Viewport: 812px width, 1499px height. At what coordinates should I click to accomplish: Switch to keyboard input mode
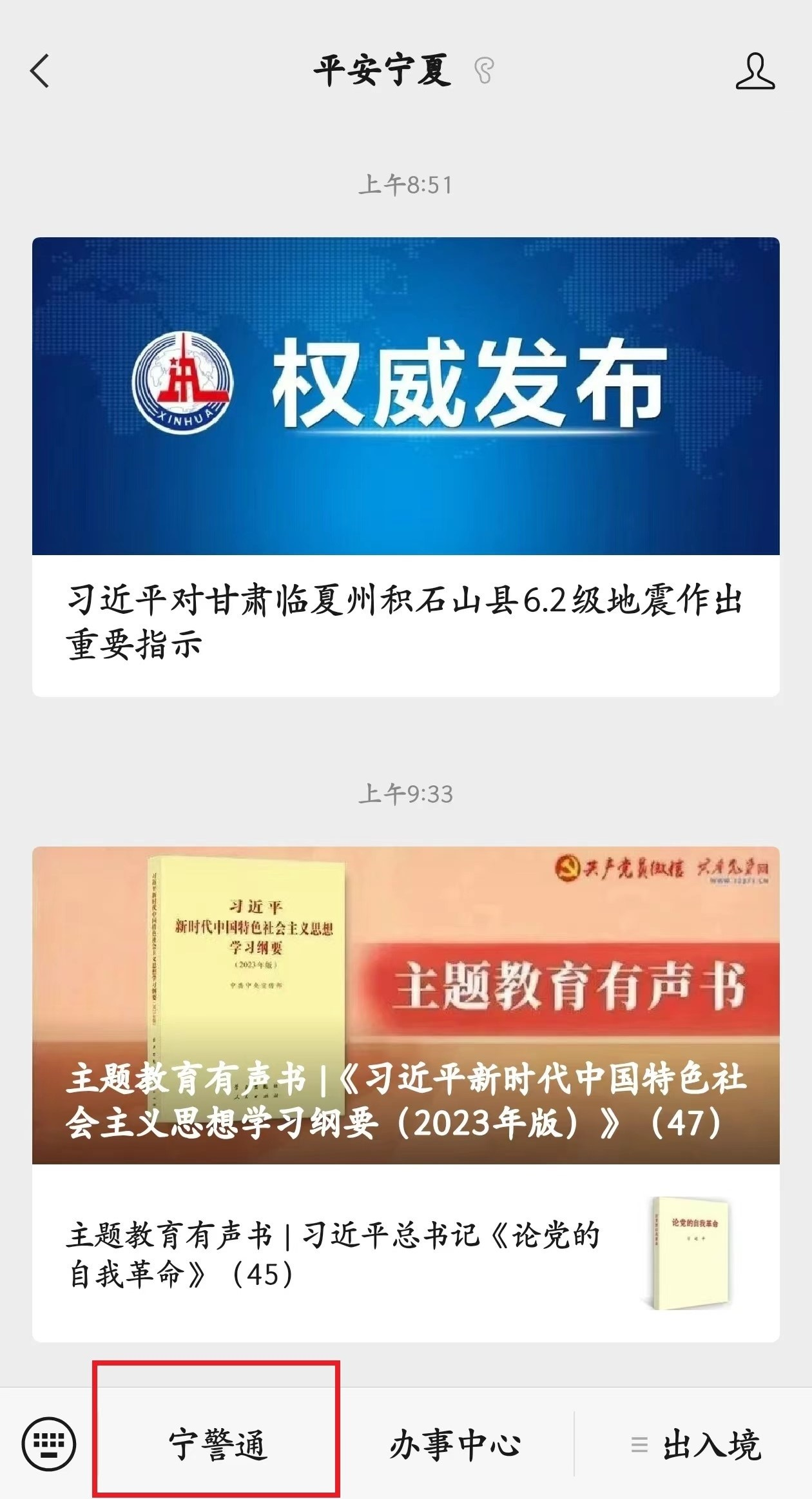49,1444
